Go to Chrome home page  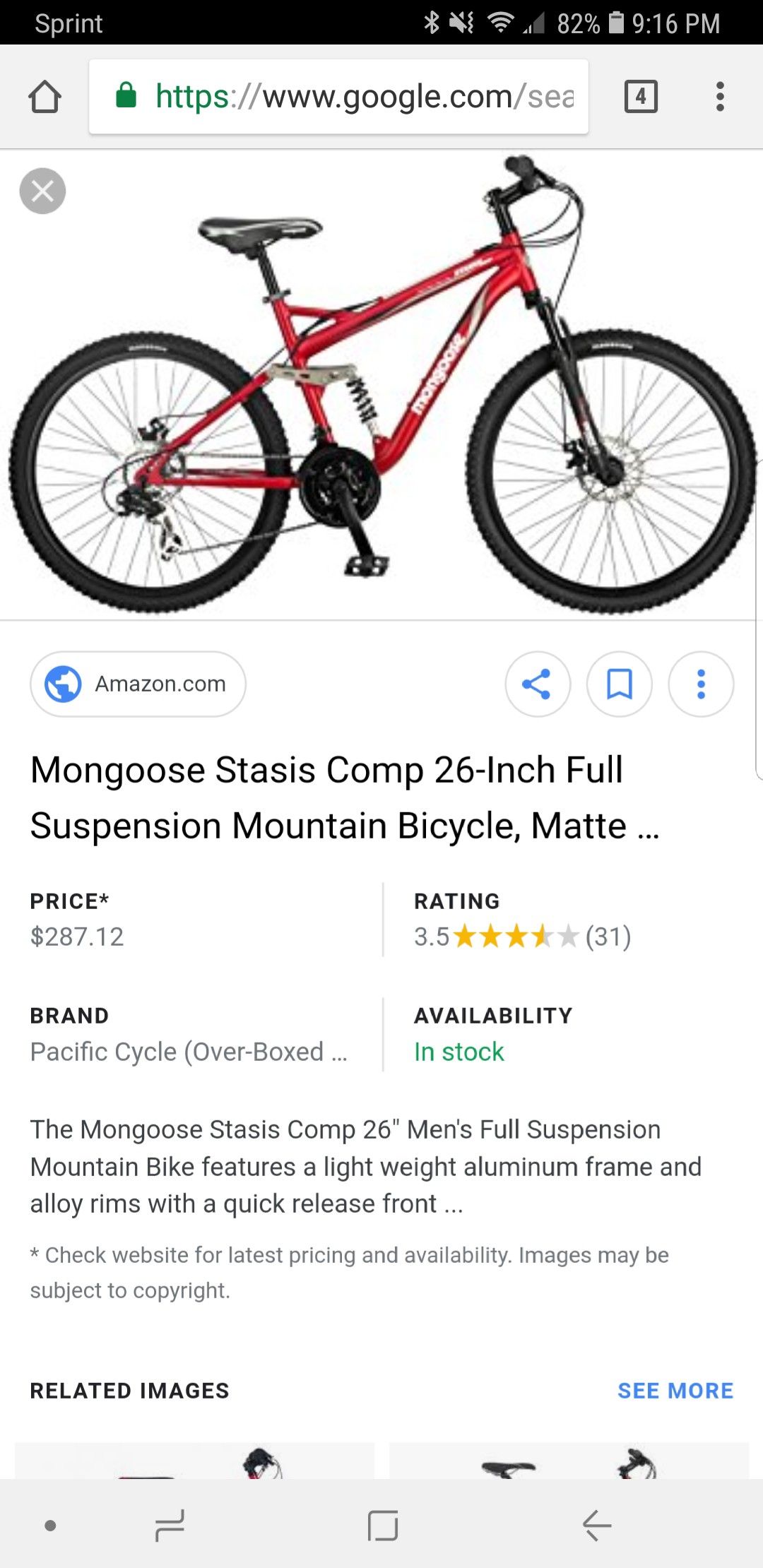(x=45, y=97)
